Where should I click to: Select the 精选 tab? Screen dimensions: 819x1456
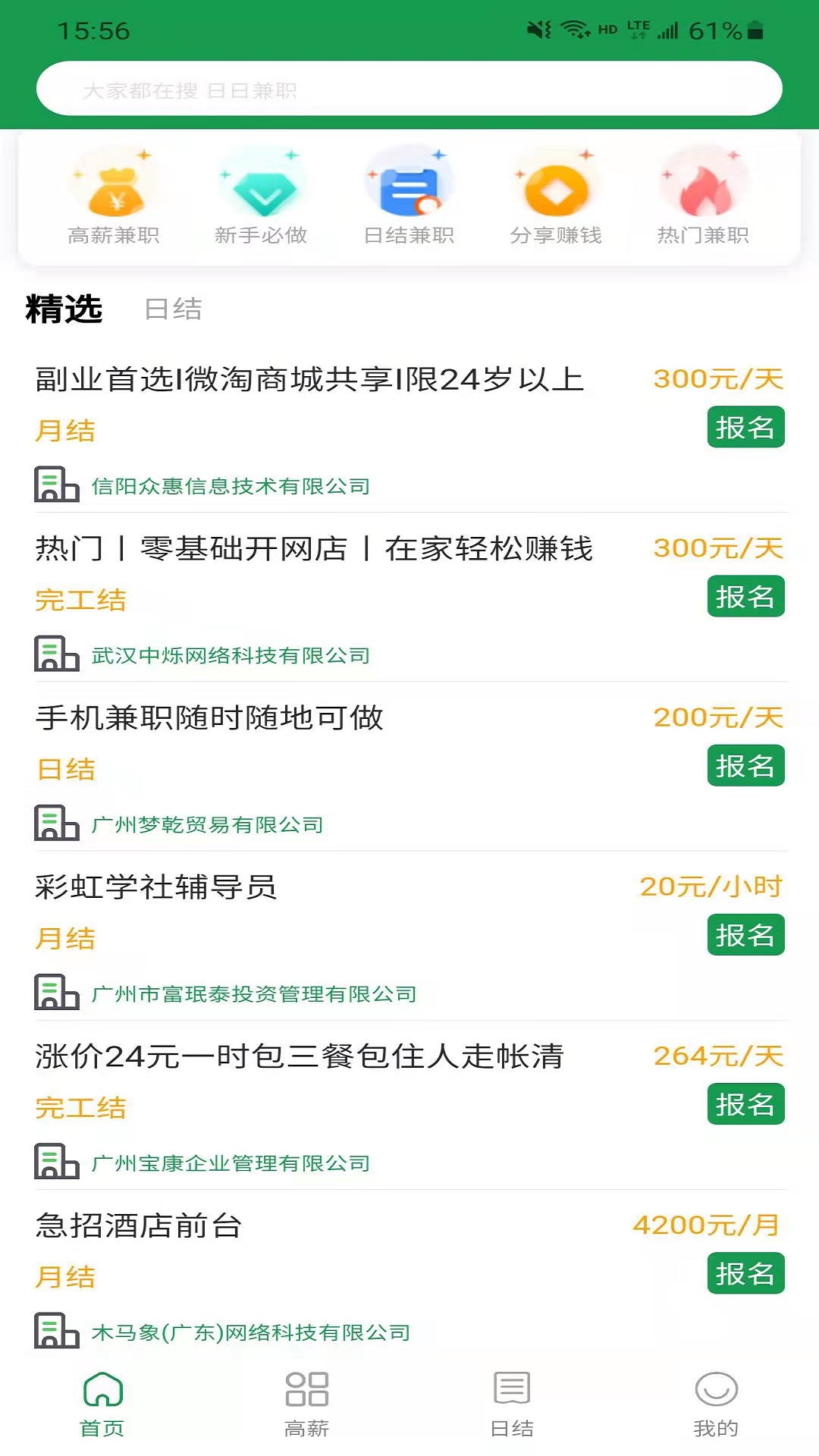click(x=64, y=309)
